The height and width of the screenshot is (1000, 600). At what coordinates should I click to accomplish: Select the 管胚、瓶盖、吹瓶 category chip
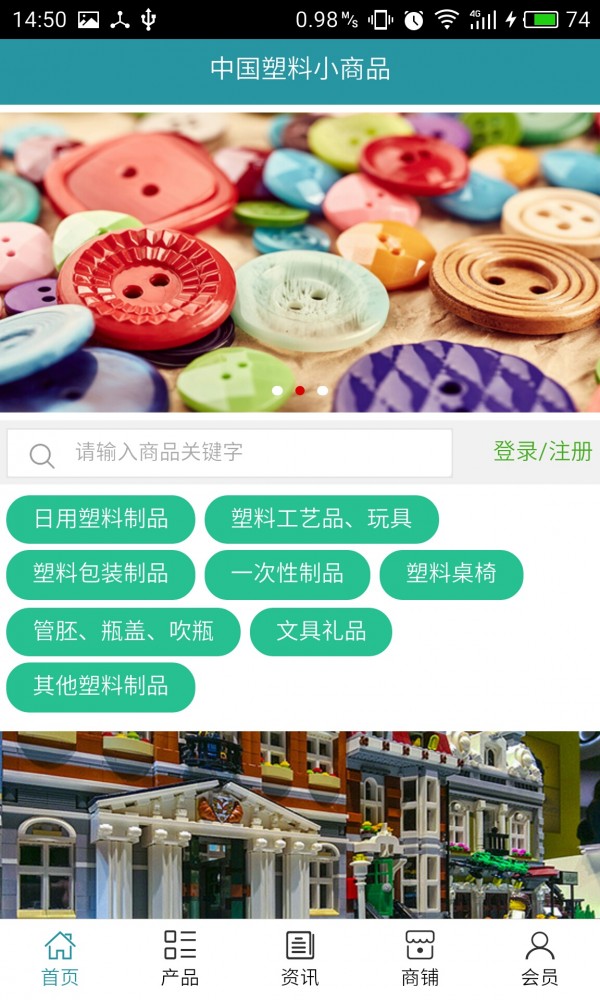pyautogui.click(x=123, y=632)
